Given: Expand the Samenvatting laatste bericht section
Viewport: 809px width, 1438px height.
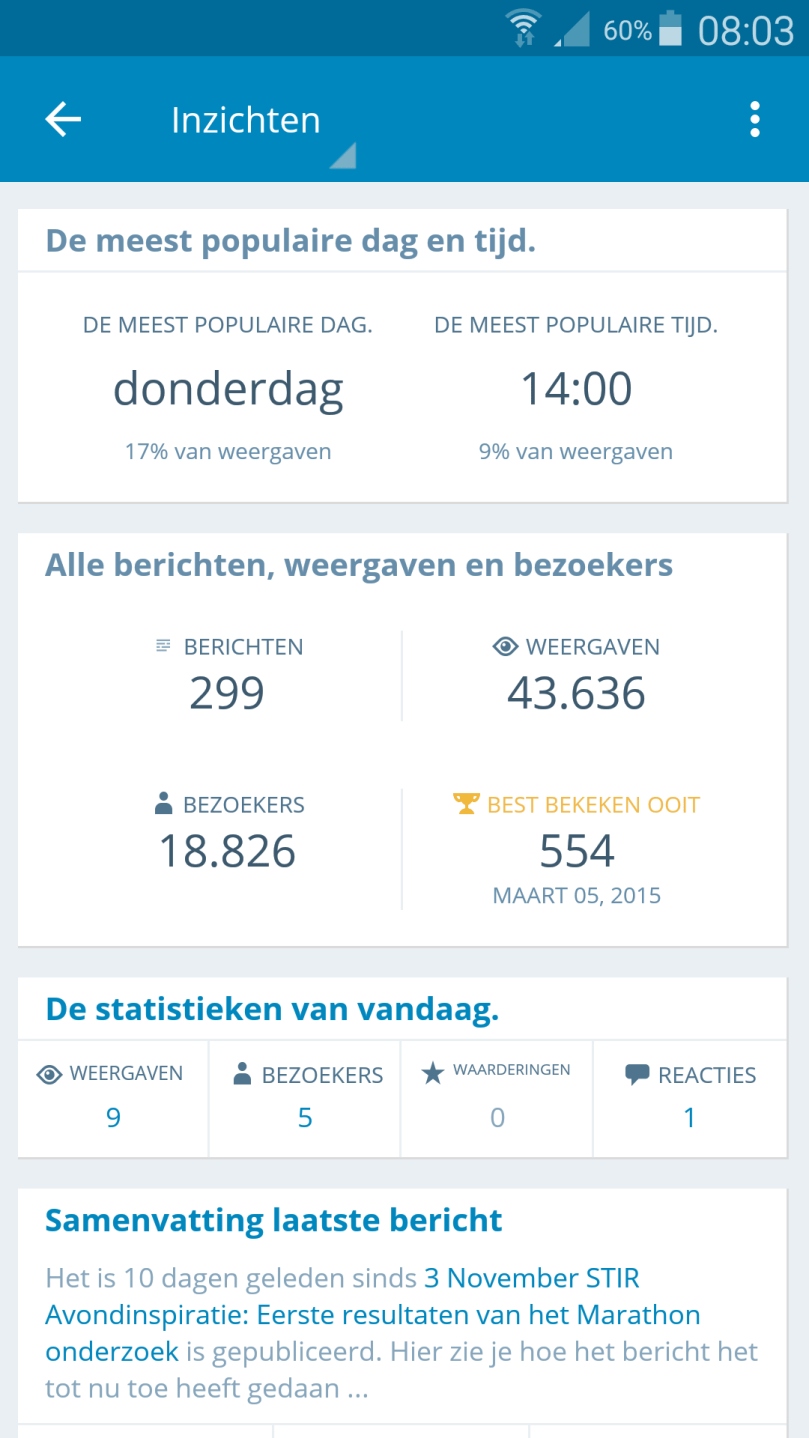Looking at the screenshot, I should (272, 1219).
